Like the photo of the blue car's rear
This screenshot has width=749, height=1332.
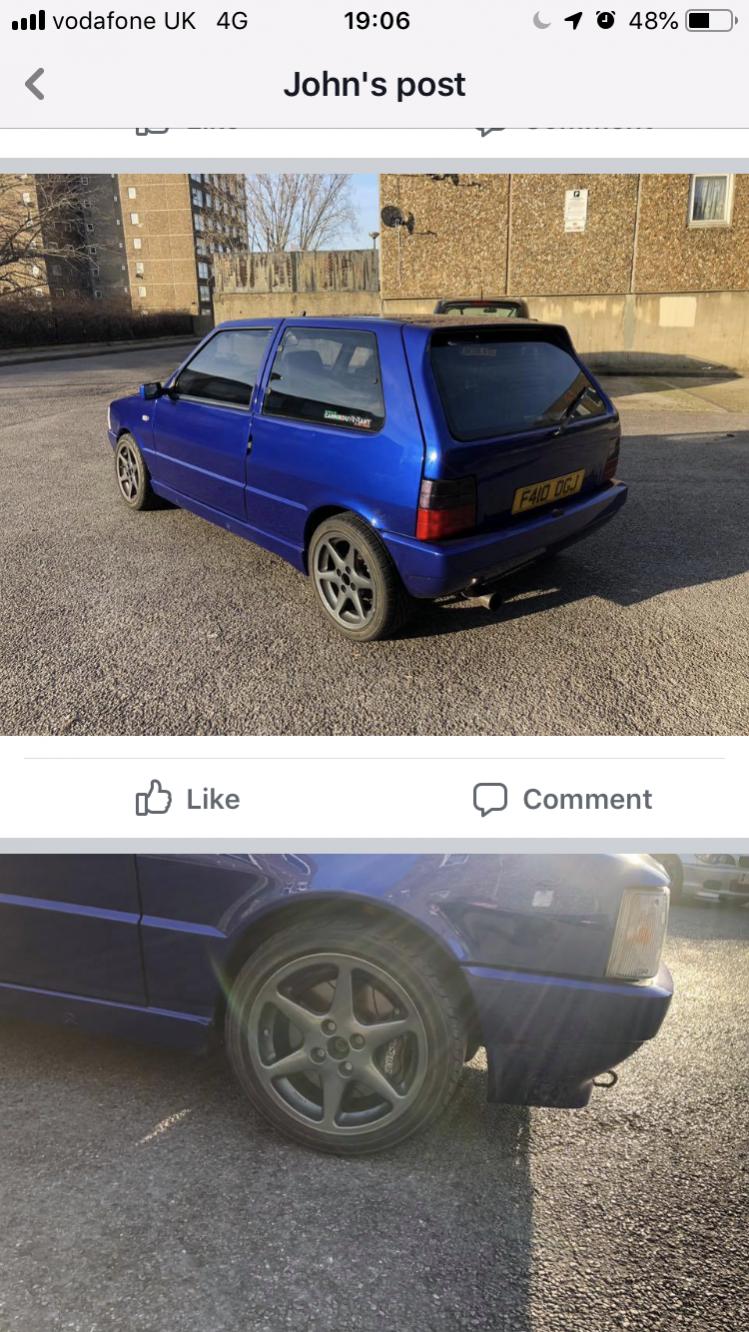[188, 799]
